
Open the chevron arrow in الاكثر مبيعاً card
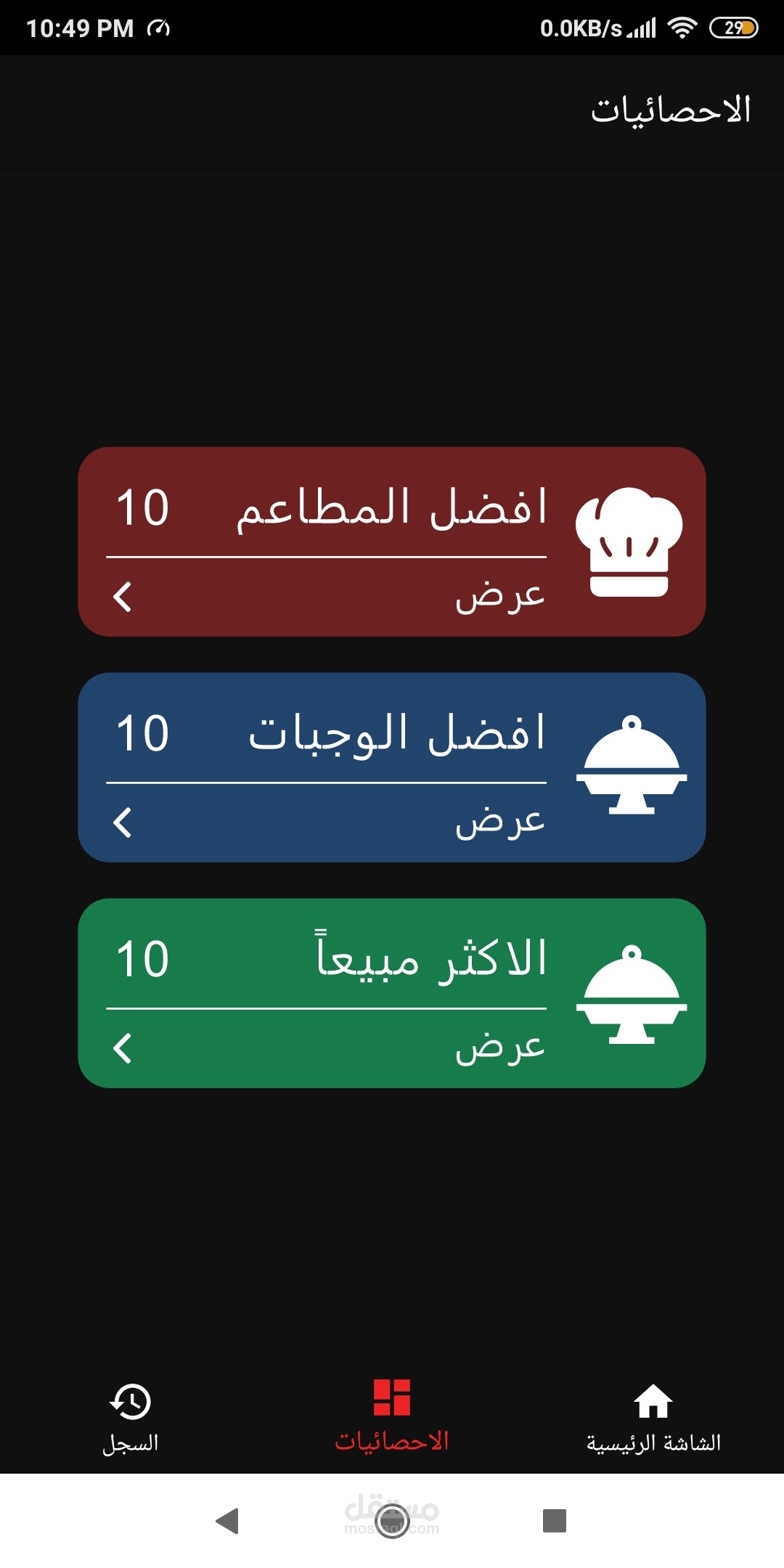[123, 1048]
